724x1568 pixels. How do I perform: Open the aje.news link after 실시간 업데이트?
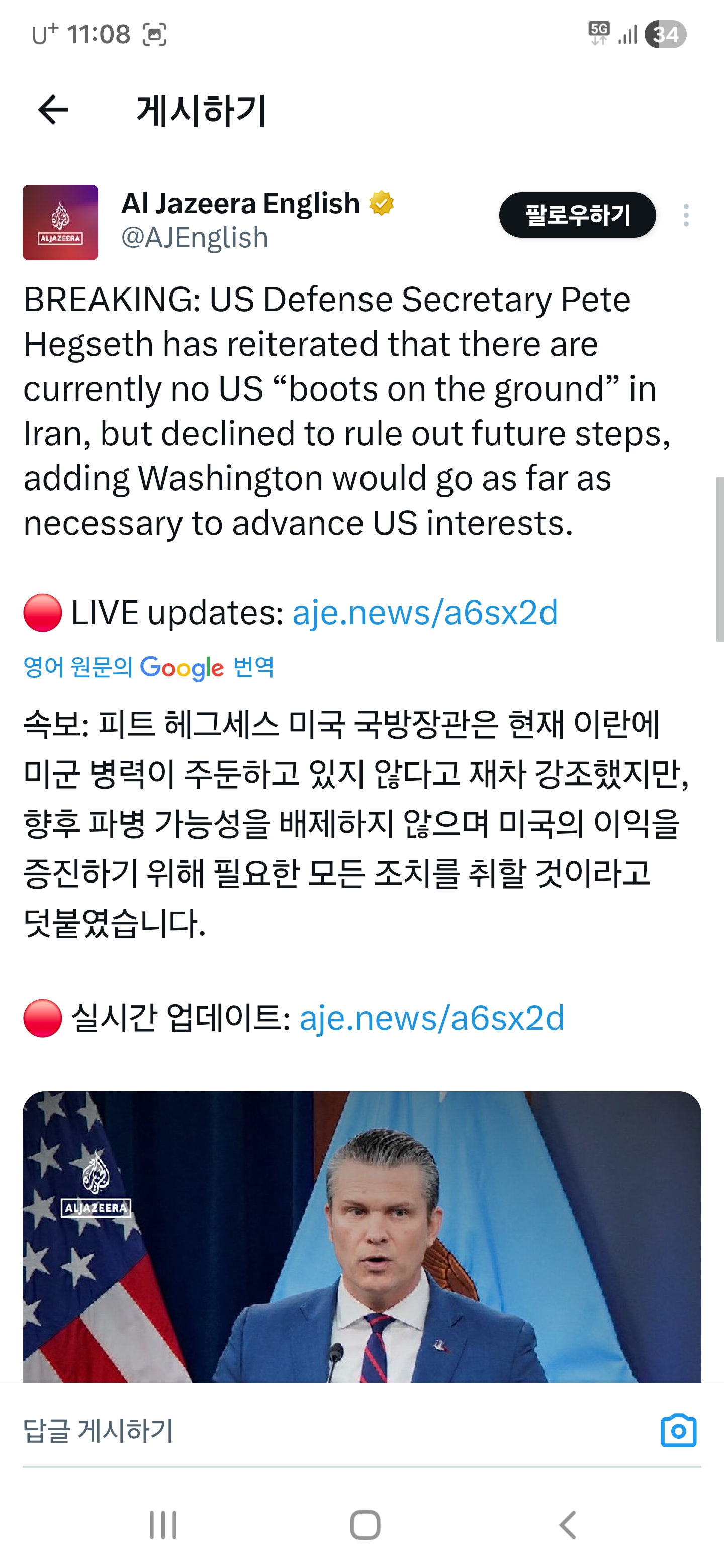(x=432, y=1018)
